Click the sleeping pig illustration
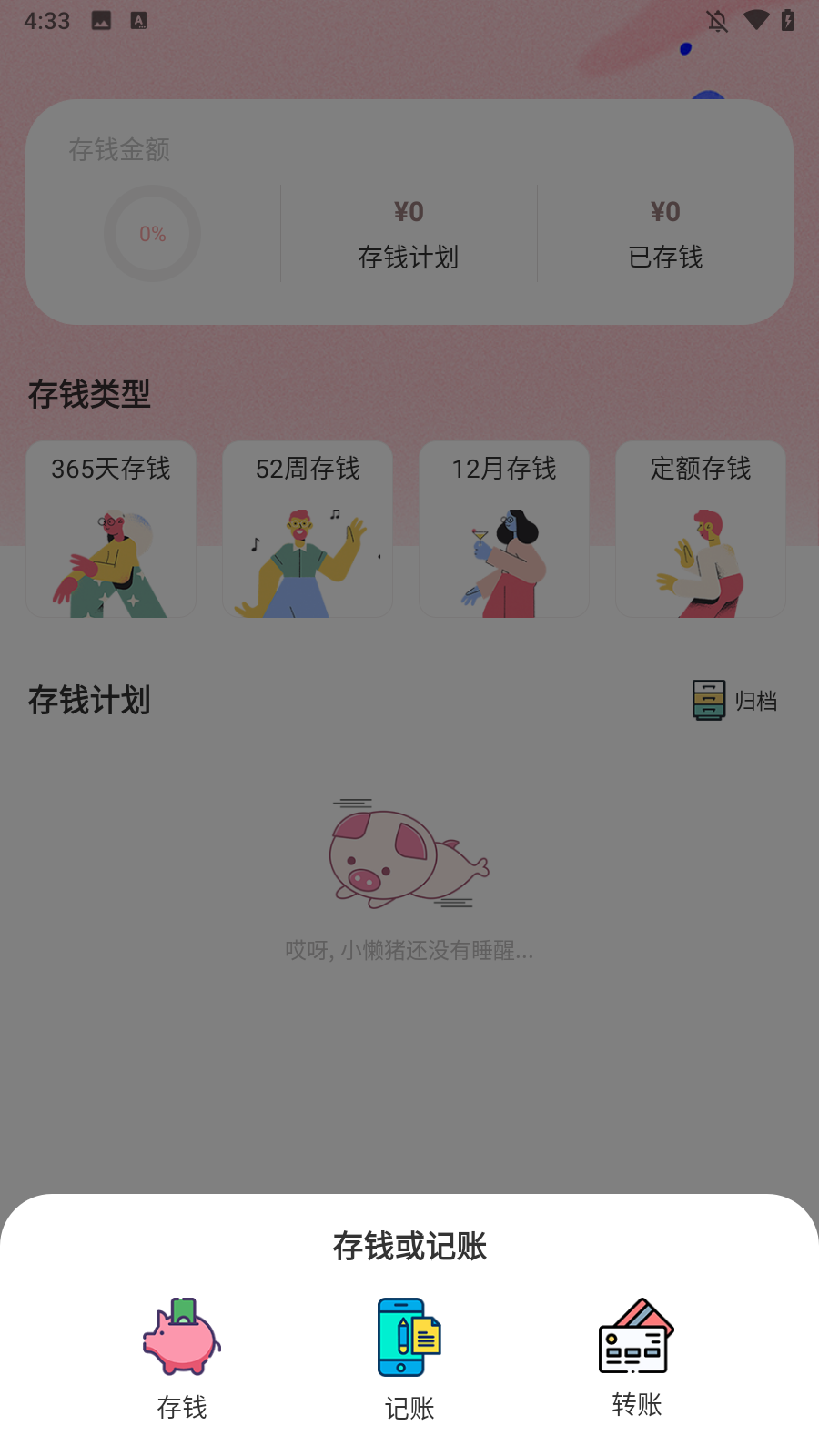 (408, 855)
